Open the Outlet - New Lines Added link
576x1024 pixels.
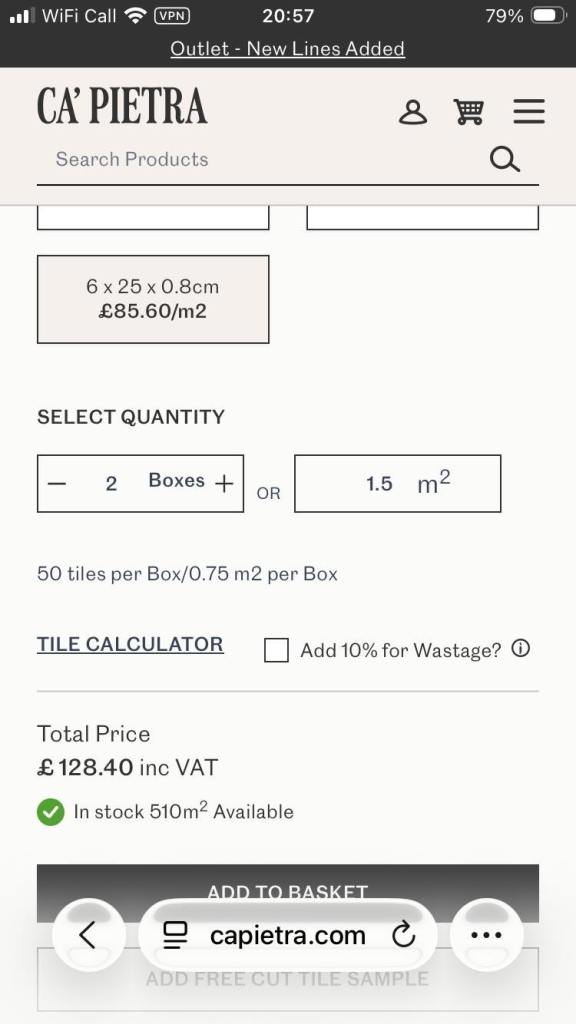(287, 49)
